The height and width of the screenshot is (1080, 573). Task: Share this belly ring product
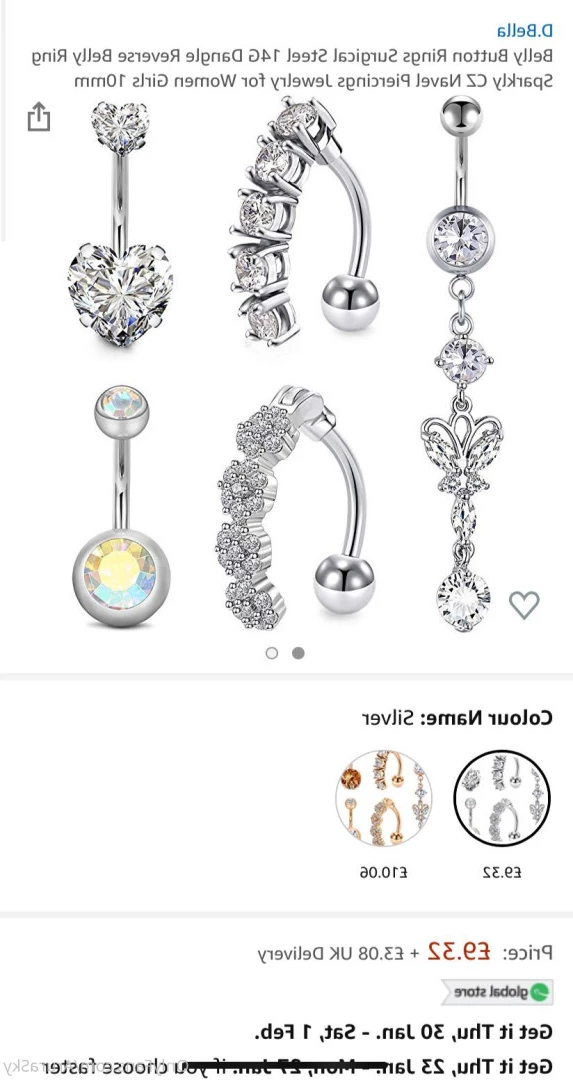point(39,116)
